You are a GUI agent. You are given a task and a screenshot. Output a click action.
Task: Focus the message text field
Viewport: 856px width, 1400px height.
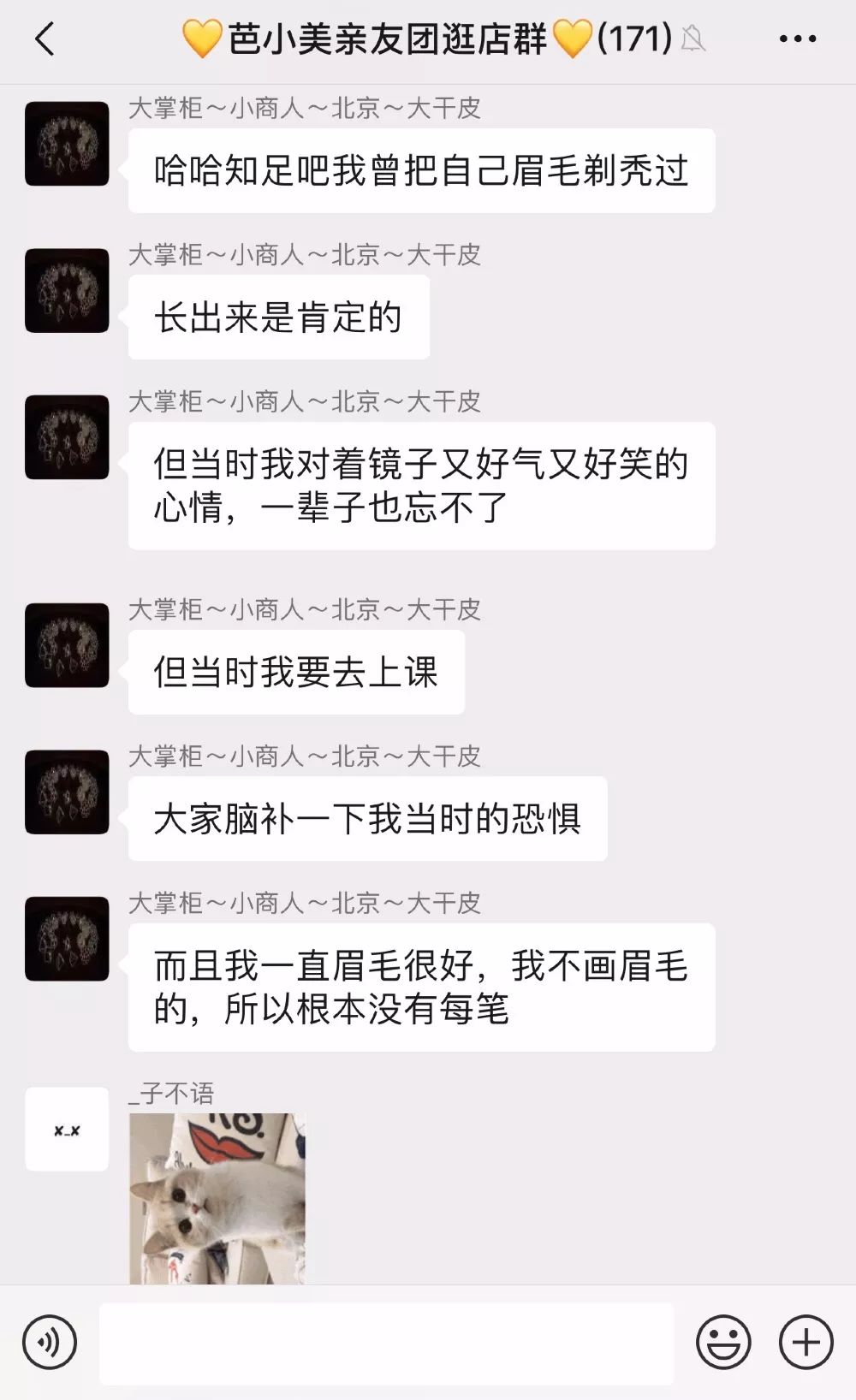(386, 1343)
